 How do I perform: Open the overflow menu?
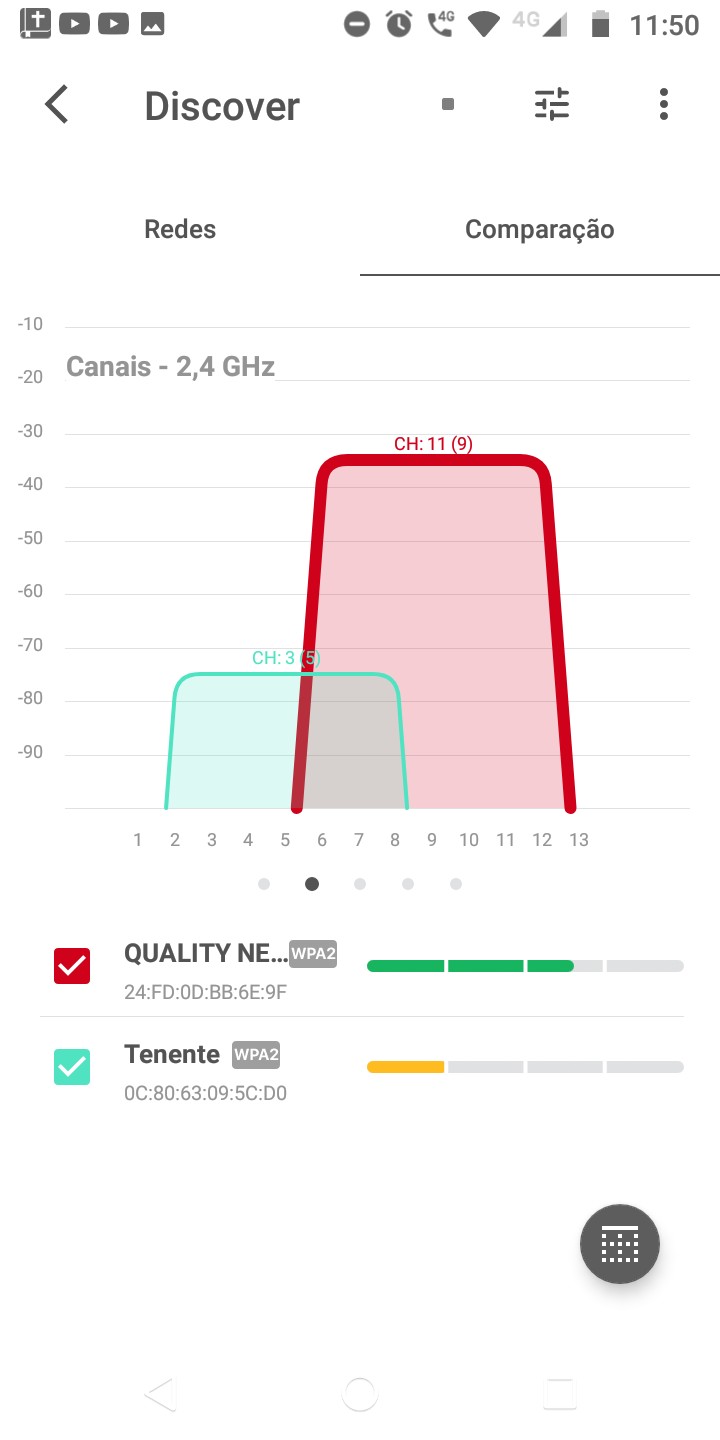[663, 104]
